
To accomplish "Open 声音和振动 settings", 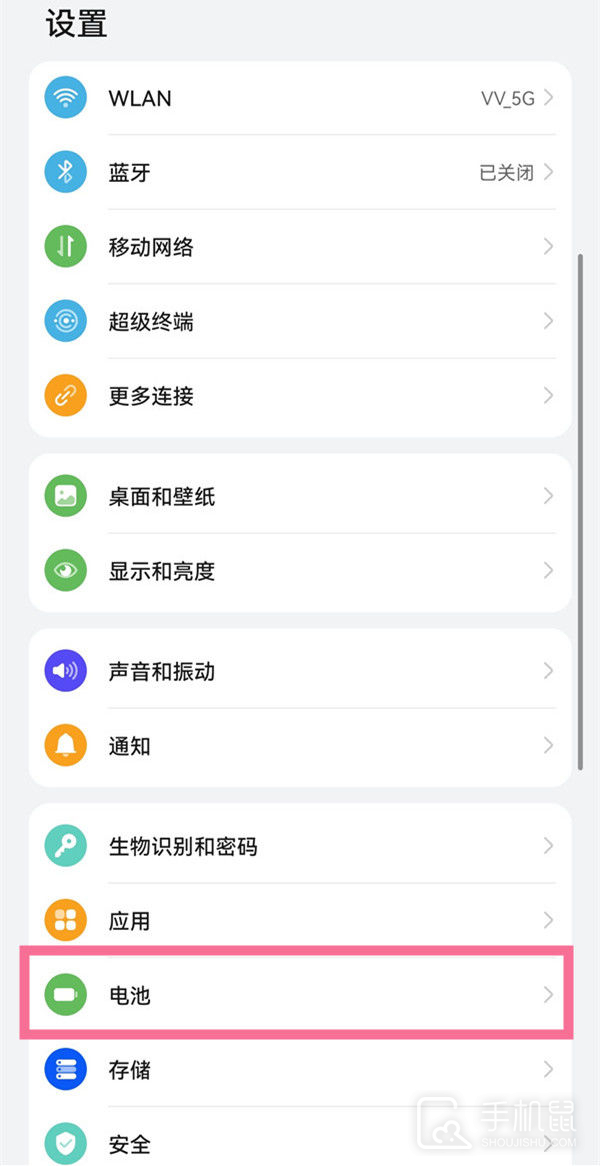I will pyautogui.click(x=300, y=671).
